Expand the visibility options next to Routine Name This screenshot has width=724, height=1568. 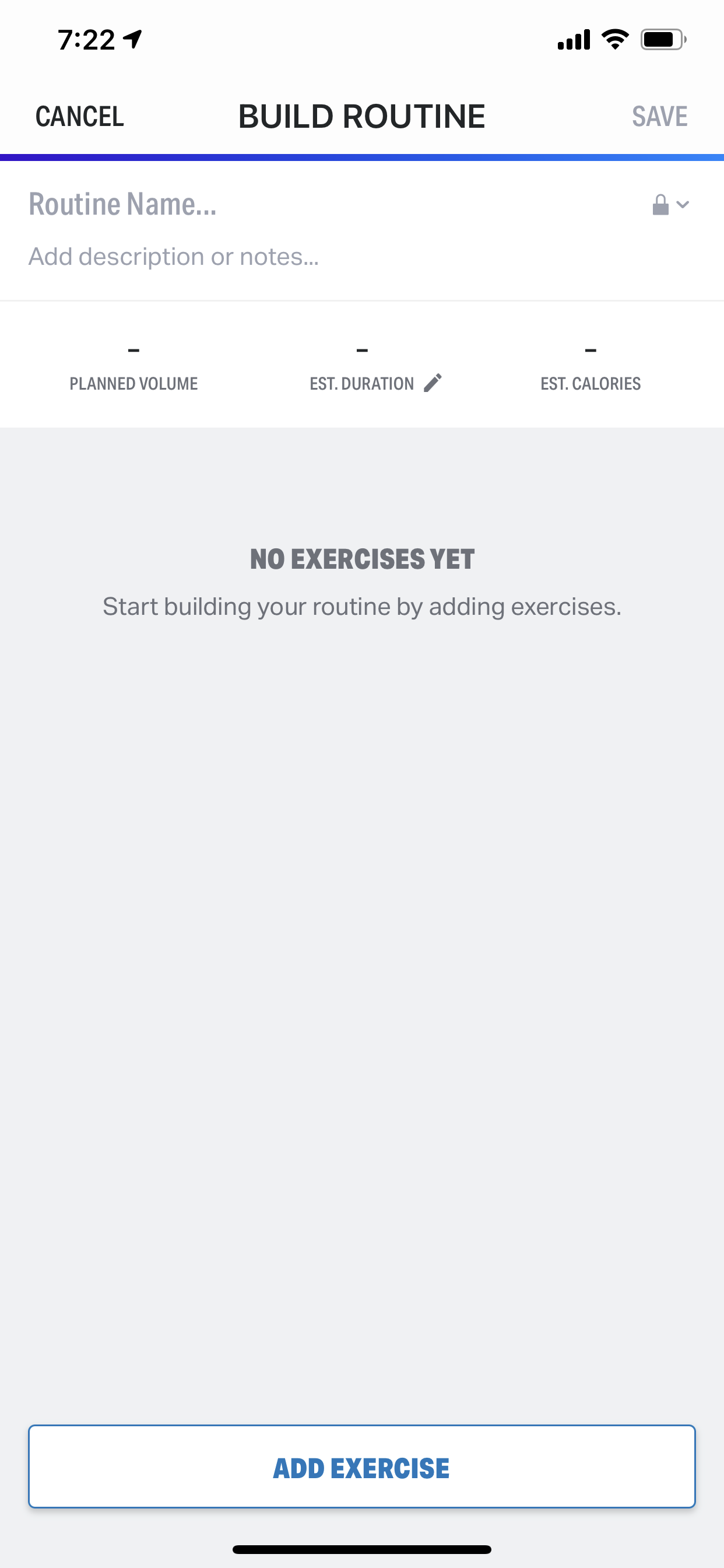683,206
